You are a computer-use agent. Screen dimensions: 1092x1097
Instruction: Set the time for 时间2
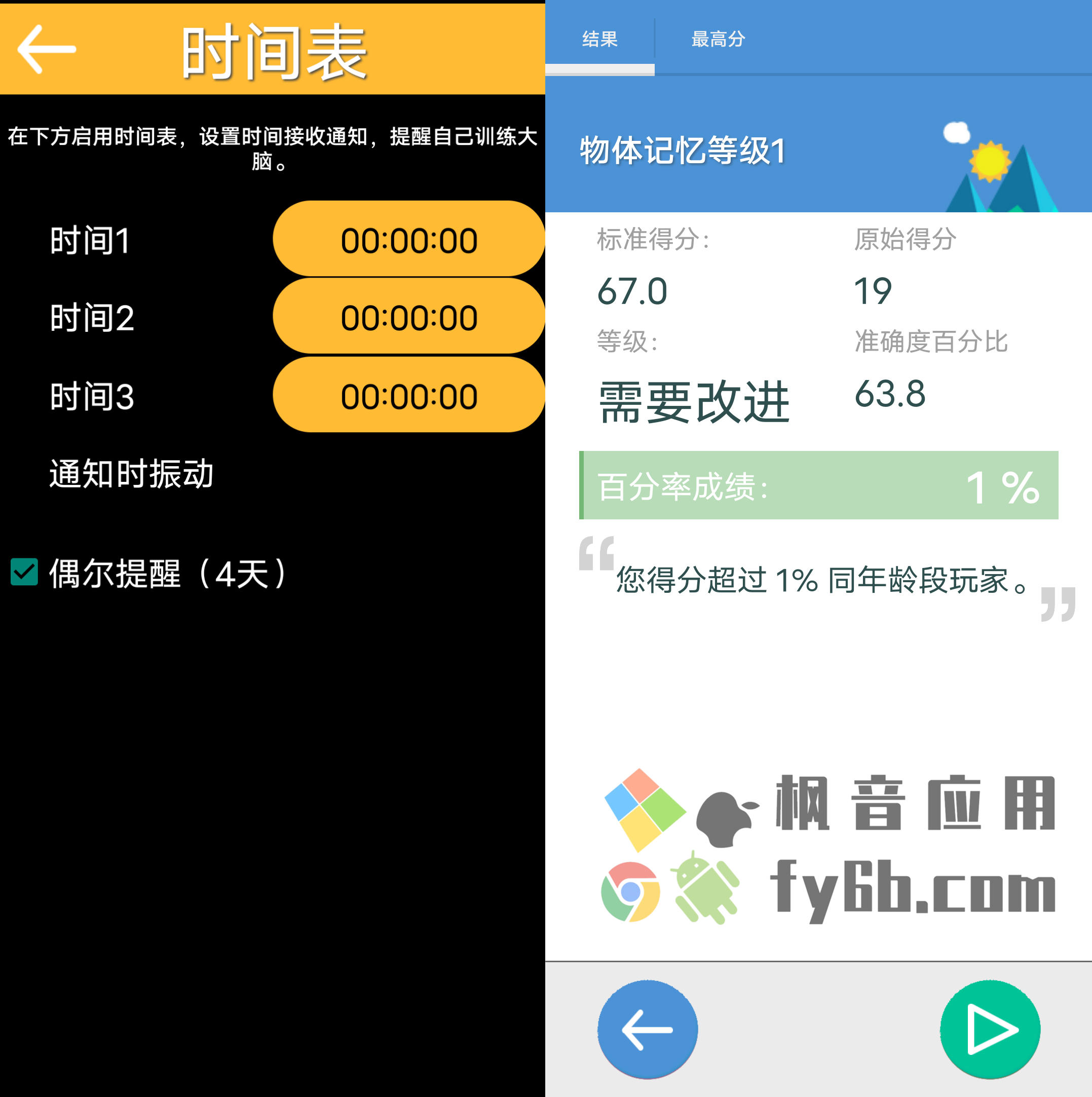pyautogui.click(x=408, y=316)
